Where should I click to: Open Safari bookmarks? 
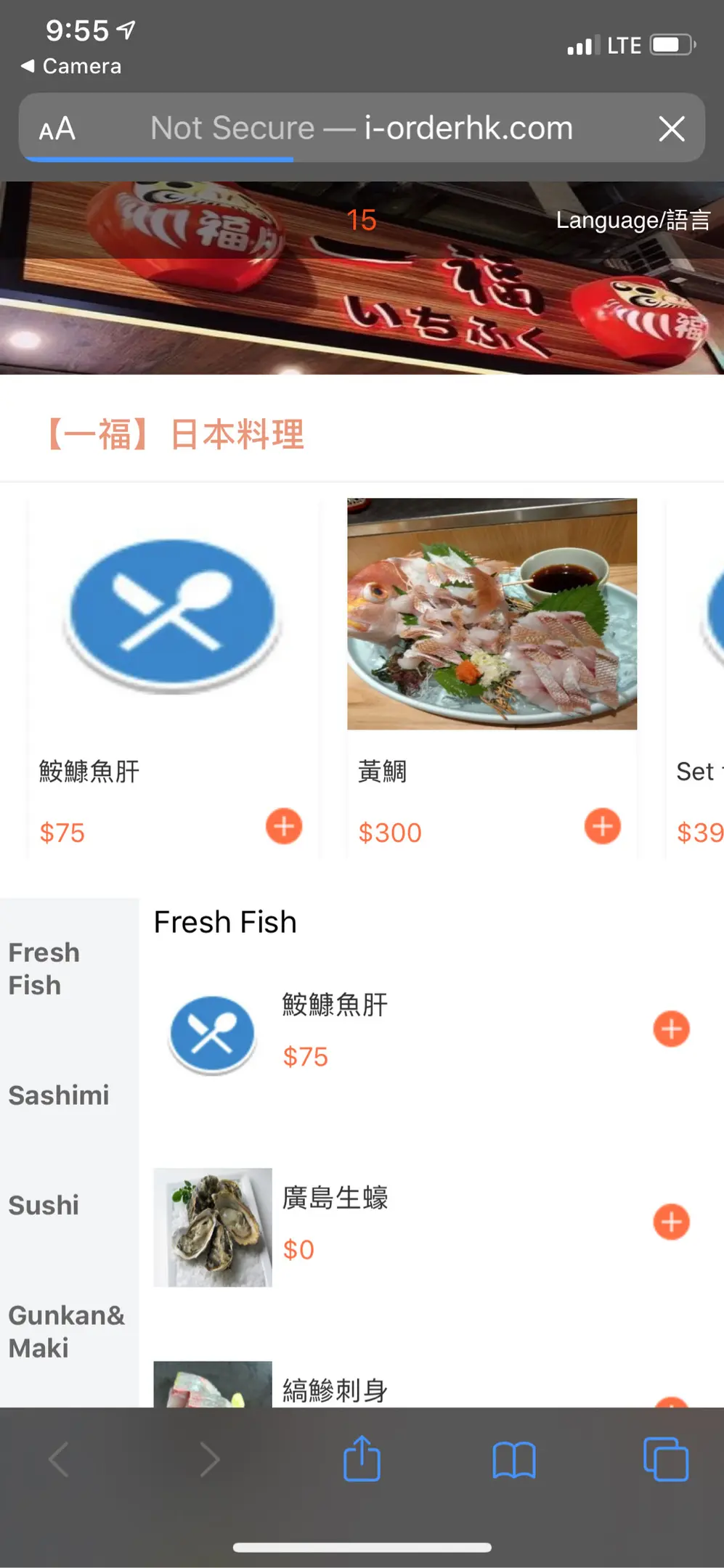[x=514, y=1459]
